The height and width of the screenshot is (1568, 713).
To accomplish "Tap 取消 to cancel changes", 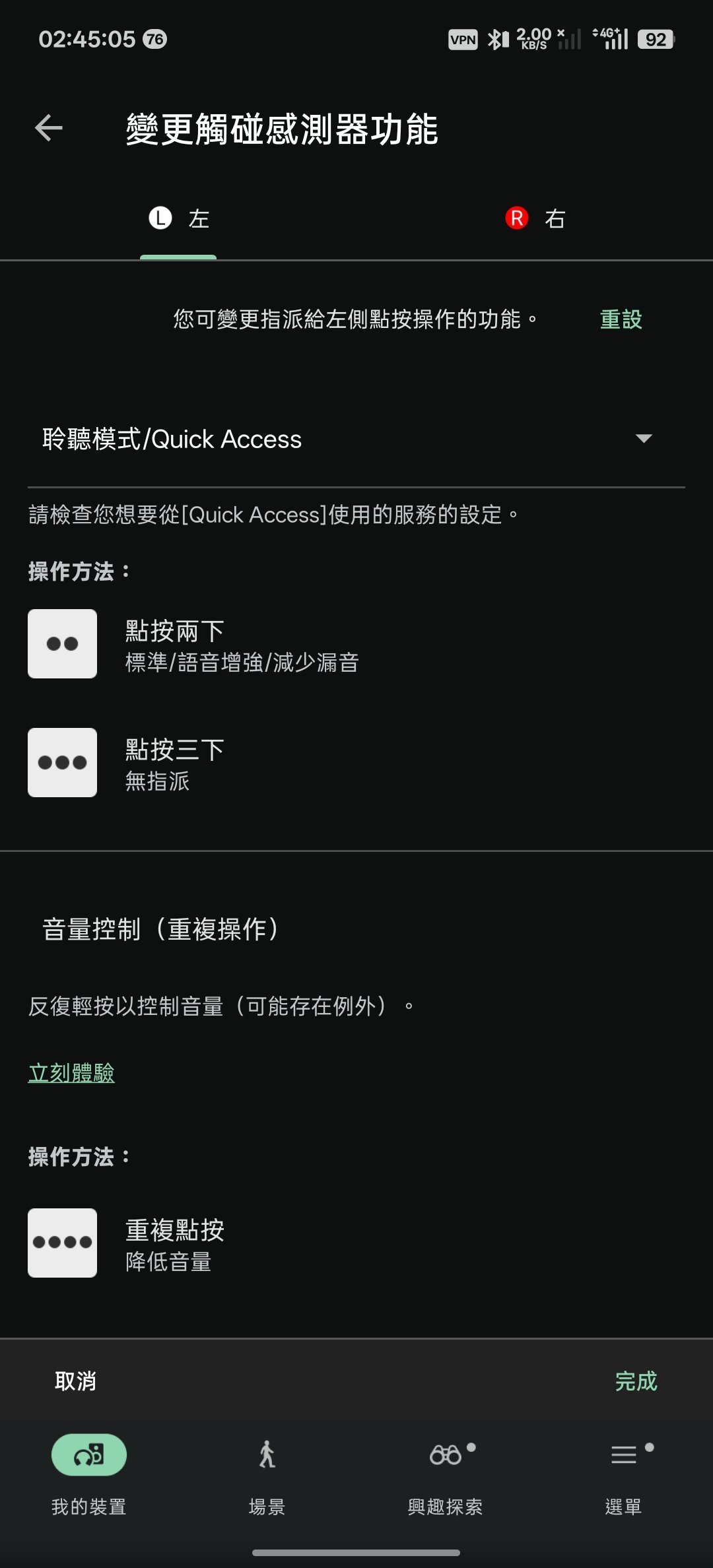I will pyautogui.click(x=75, y=1381).
